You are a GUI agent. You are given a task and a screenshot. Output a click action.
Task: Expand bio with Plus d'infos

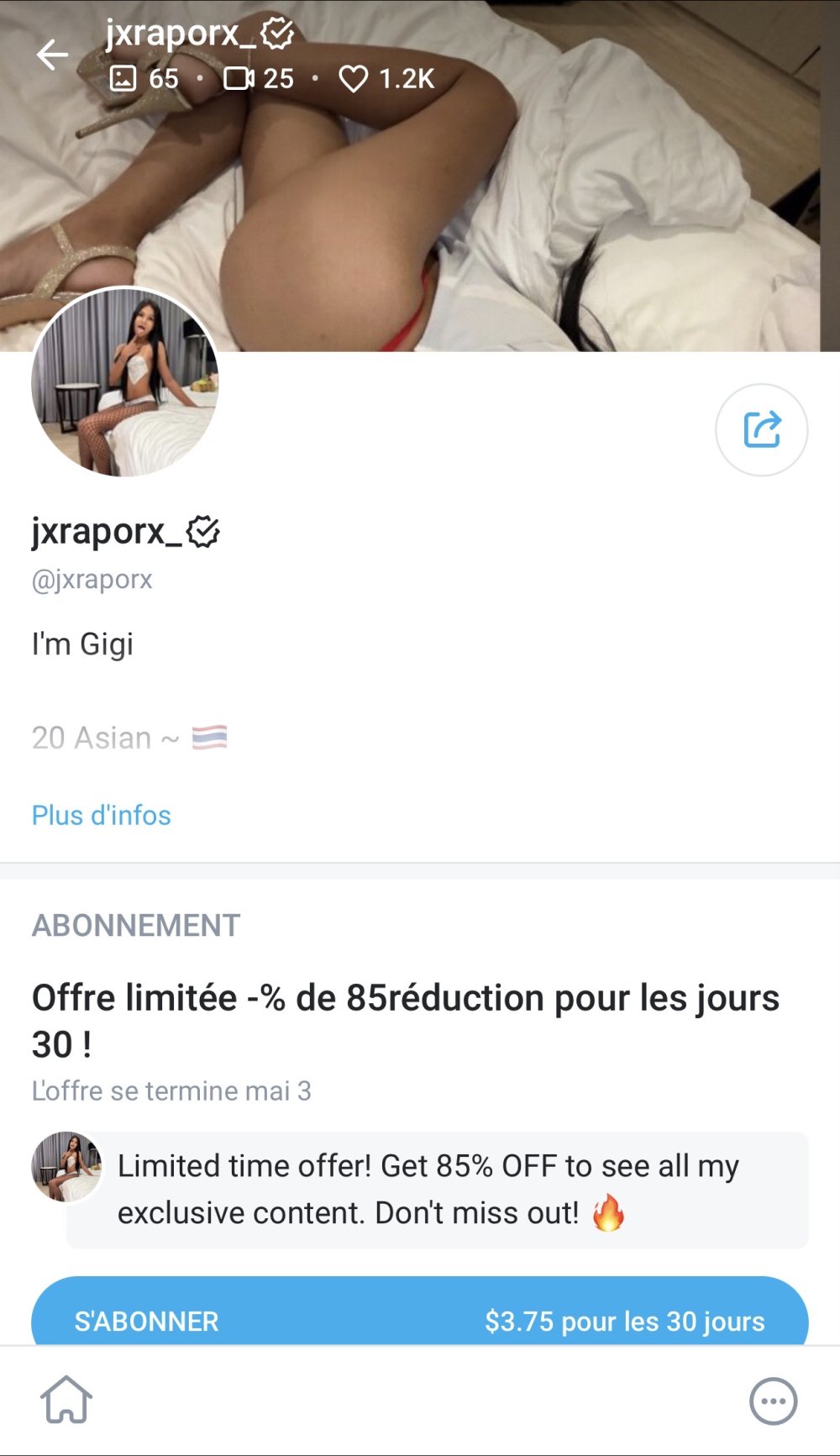pyautogui.click(x=101, y=815)
